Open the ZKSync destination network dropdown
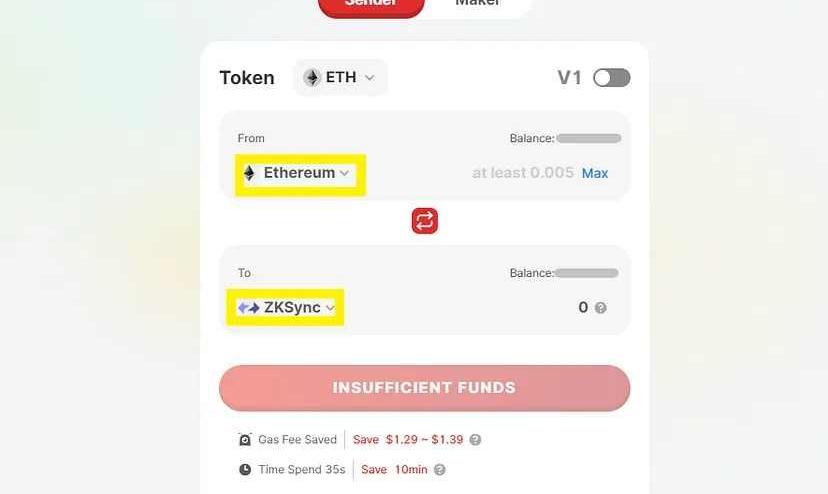The height and width of the screenshot is (494, 828). tap(288, 308)
